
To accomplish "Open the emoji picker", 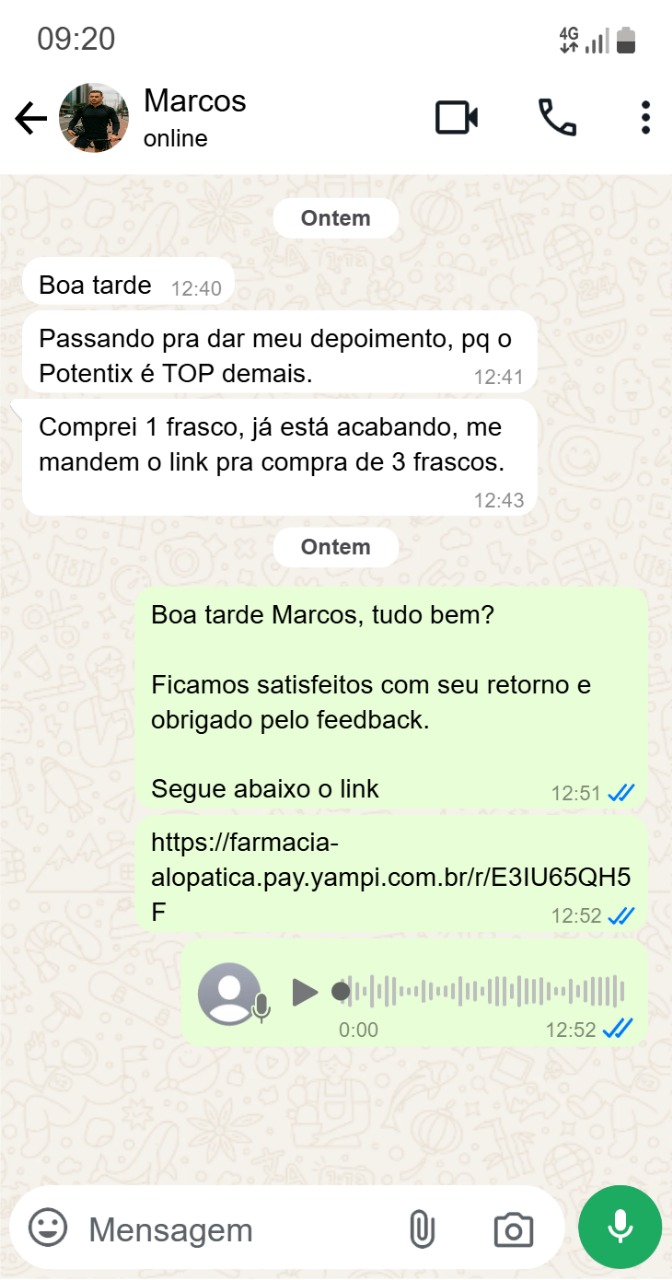I will click(x=47, y=1227).
